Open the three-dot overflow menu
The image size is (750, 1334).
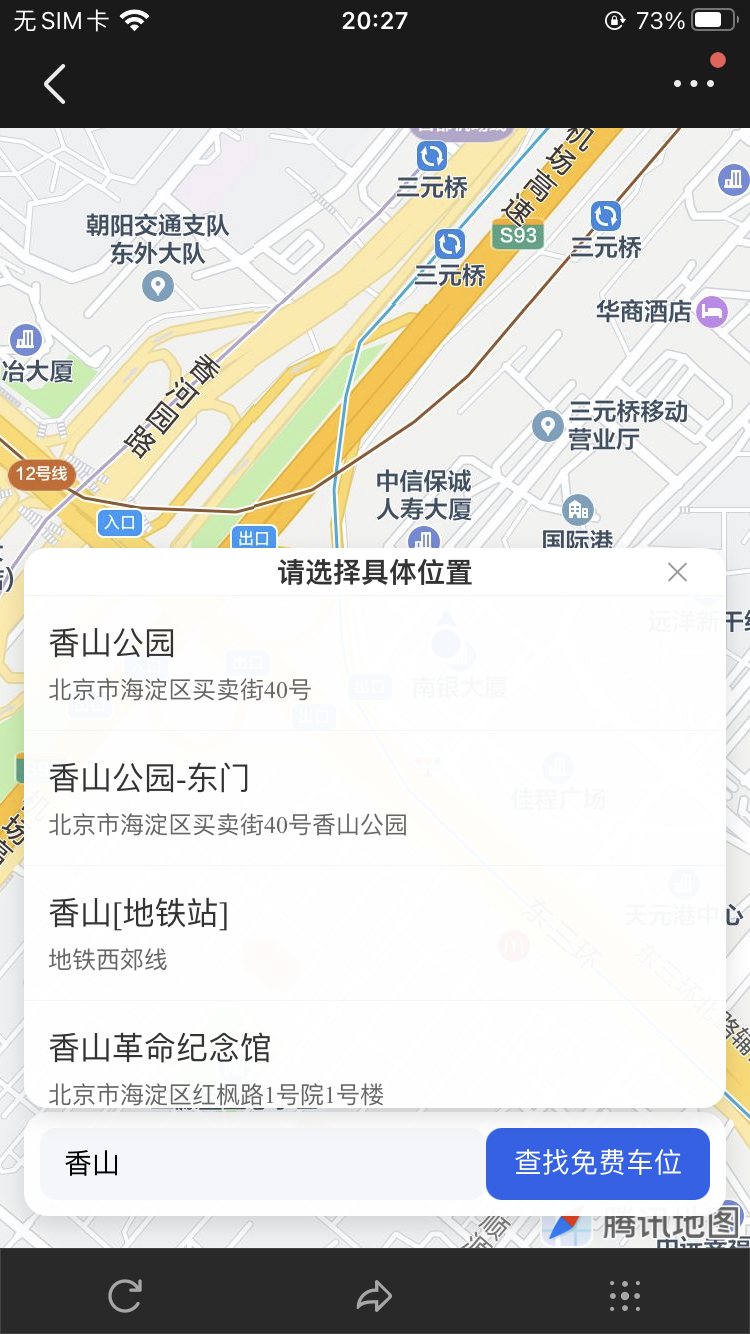[x=694, y=84]
